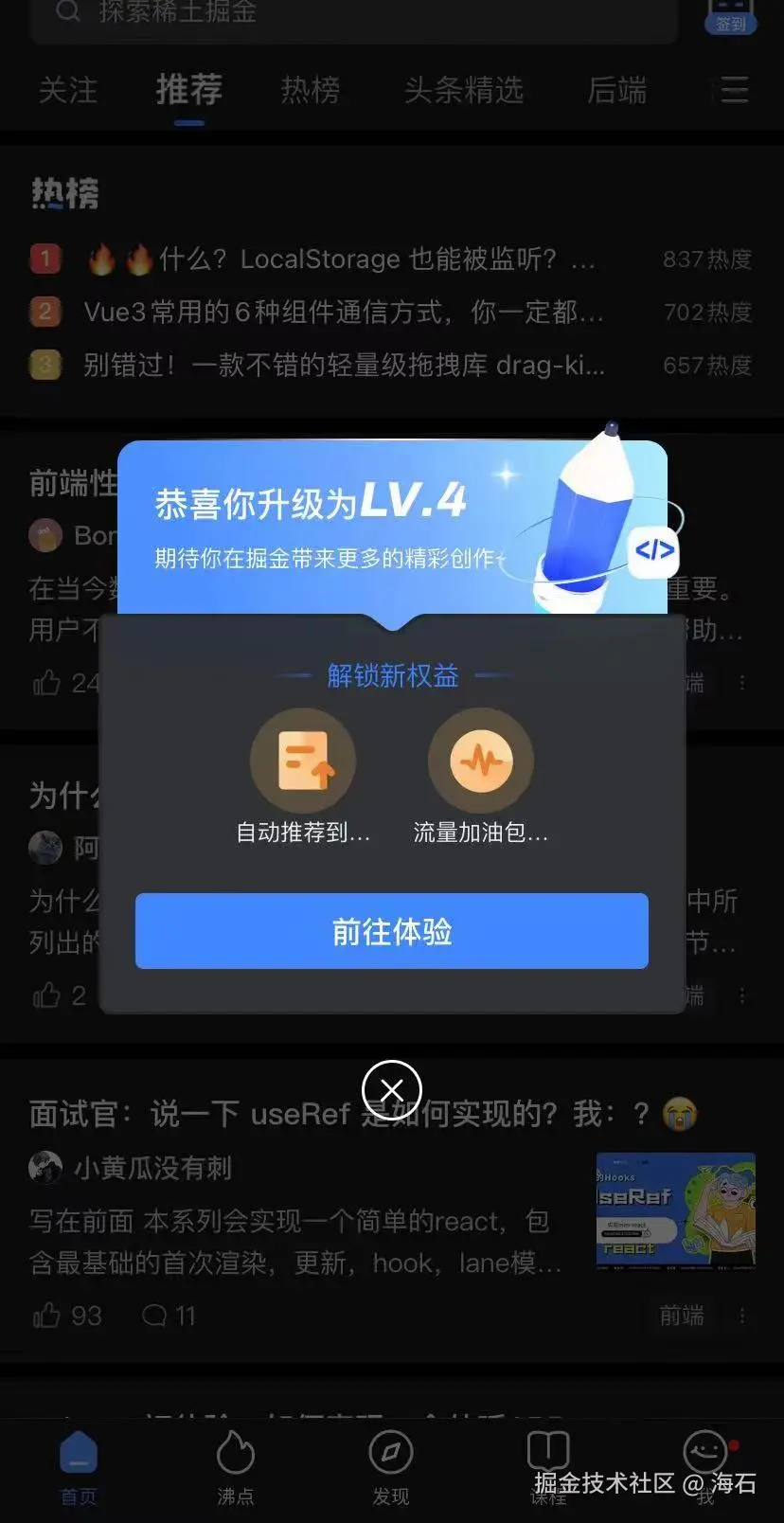Image resolution: width=784 pixels, height=1523 pixels.
Task: Tap the 前往体验 button
Action: (x=392, y=931)
